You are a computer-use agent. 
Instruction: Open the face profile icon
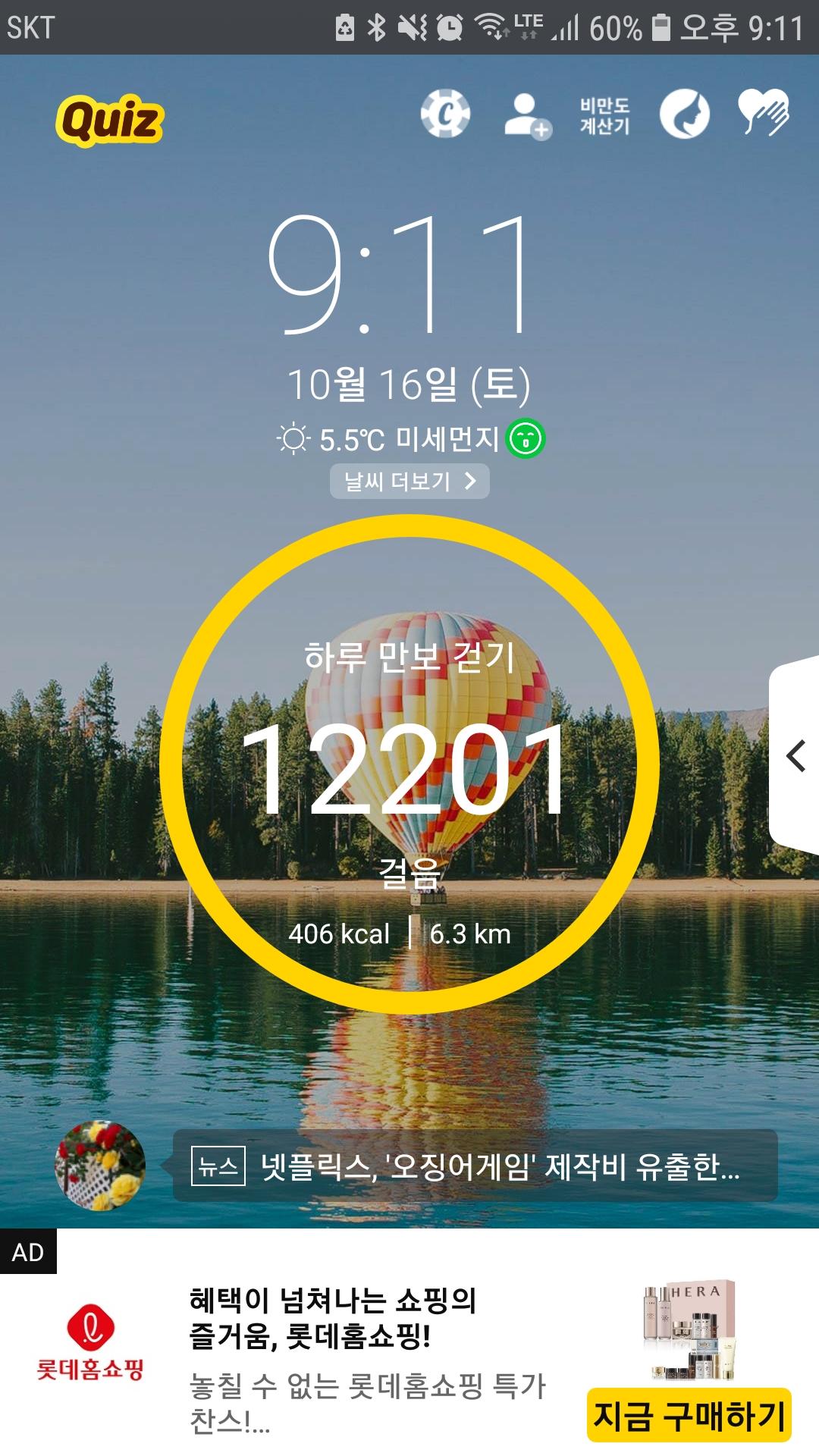pyautogui.click(x=684, y=115)
